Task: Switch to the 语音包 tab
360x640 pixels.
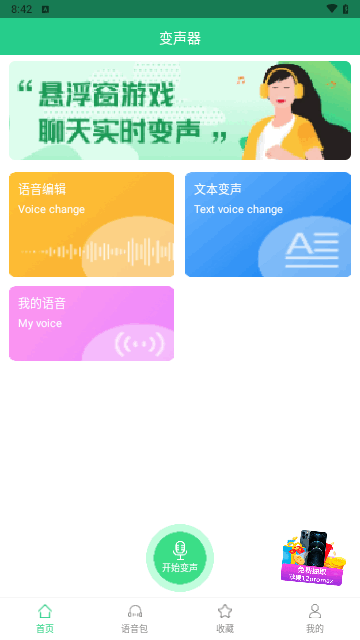Action: click(135, 619)
